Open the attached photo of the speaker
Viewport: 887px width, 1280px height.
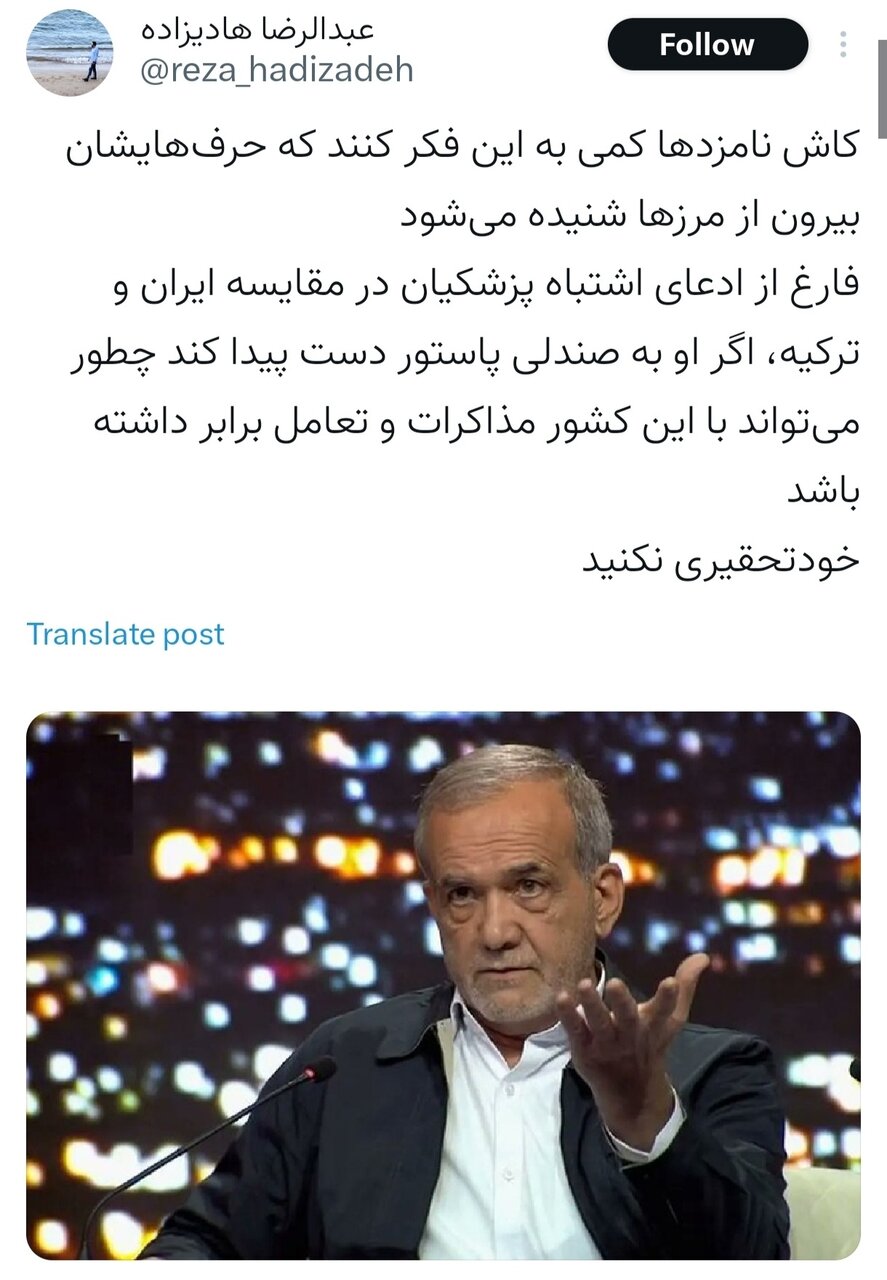click(x=443, y=990)
